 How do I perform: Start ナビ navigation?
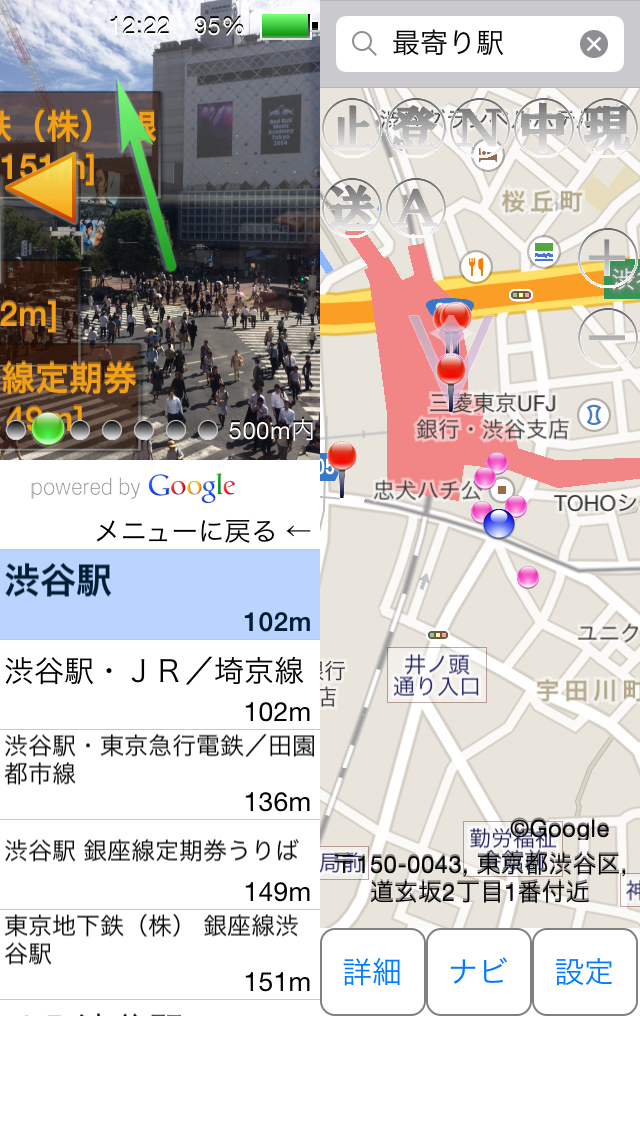[478, 972]
